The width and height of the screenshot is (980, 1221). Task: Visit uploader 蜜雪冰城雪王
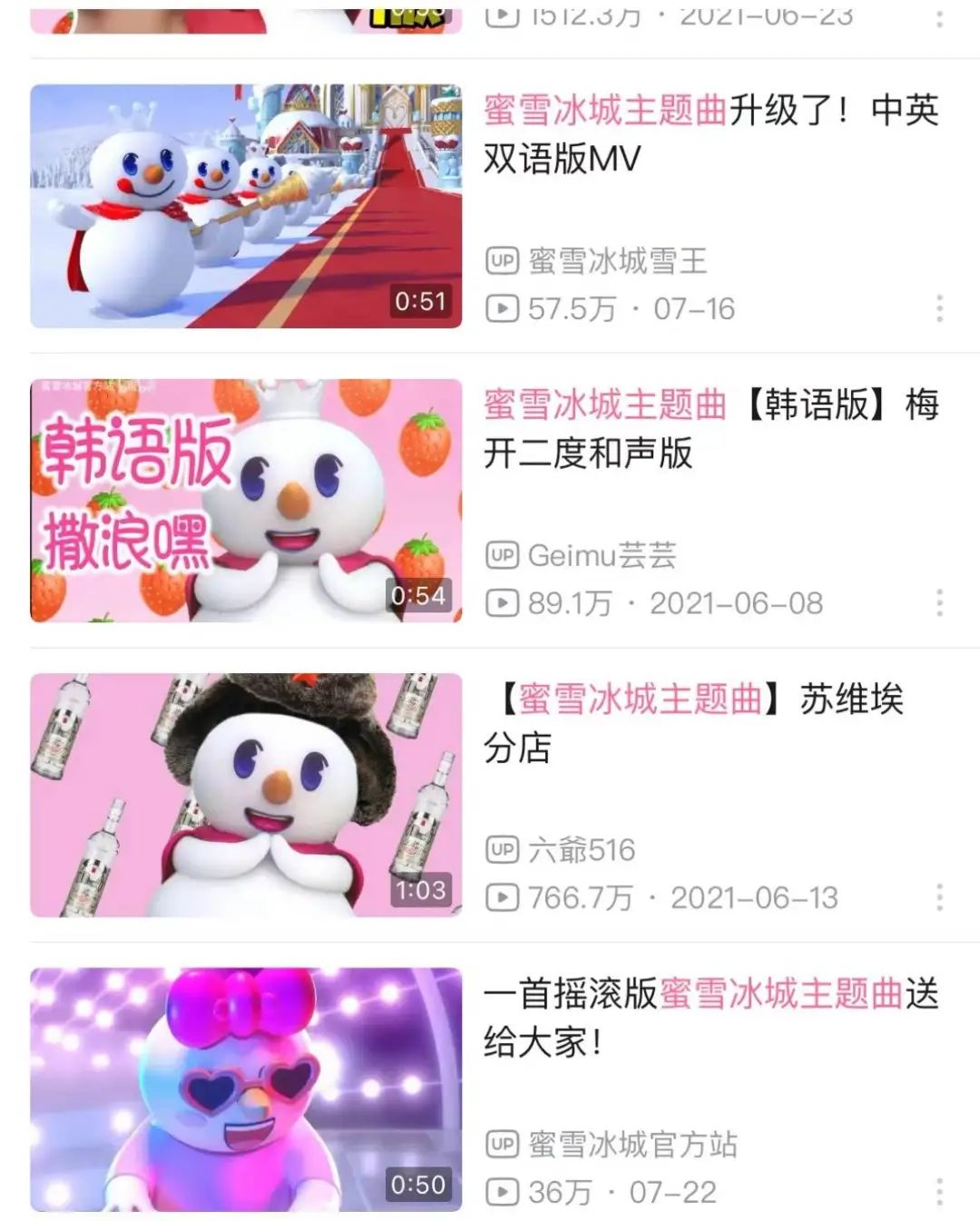pyautogui.click(x=617, y=261)
